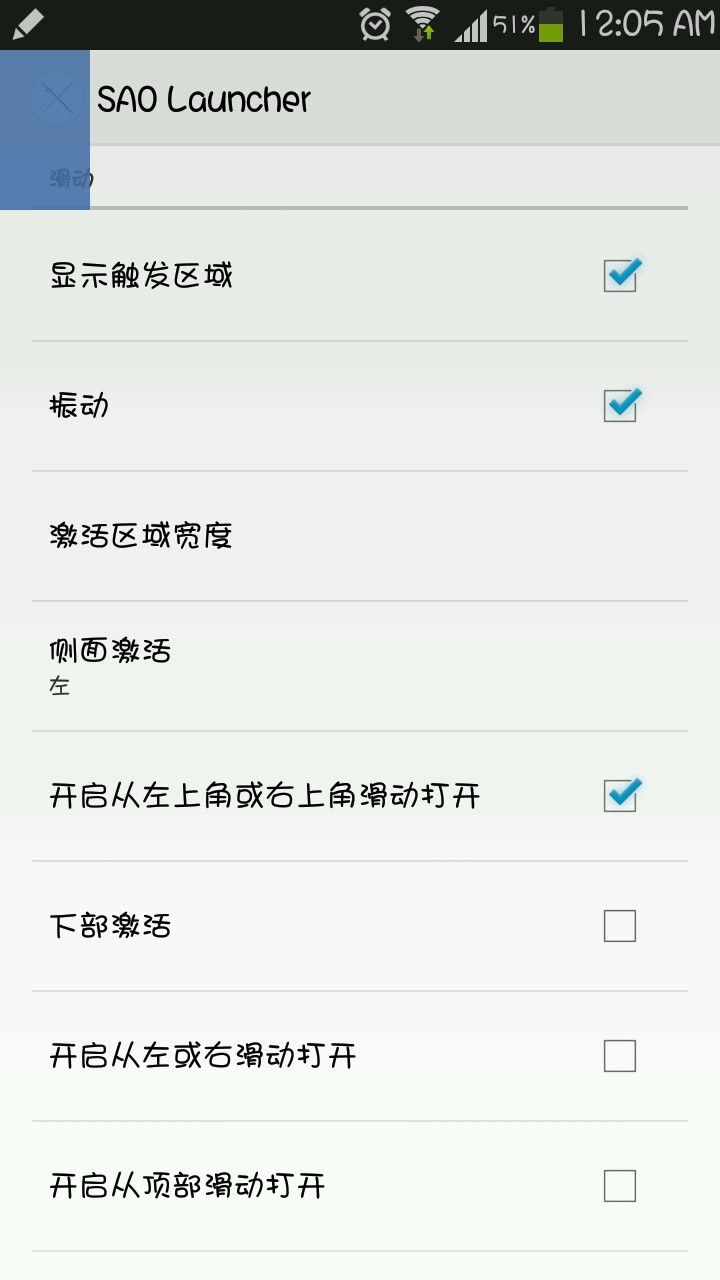
Task: Check 开启从左或右滑动打开
Action: [x=620, y=1056]
